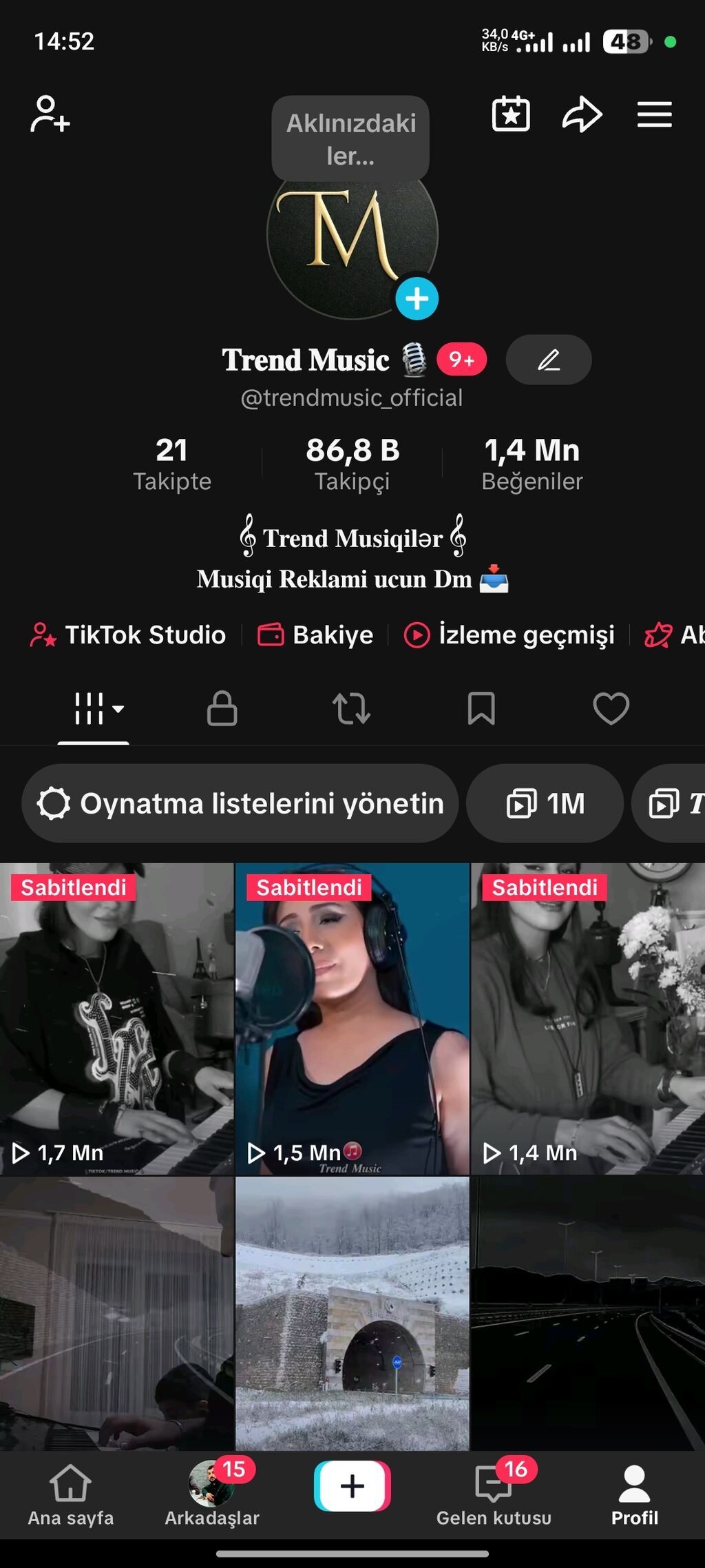Viewport: 705px width, 1568px height.
Task: Switch to the private videos lock tab
Action: (x=222, y=708)
